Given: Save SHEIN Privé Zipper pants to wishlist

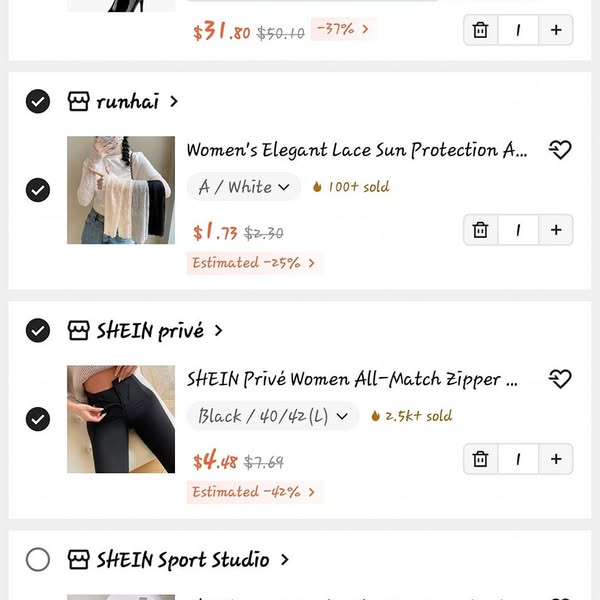Looking at the screenshot, I should pos(560,379).
